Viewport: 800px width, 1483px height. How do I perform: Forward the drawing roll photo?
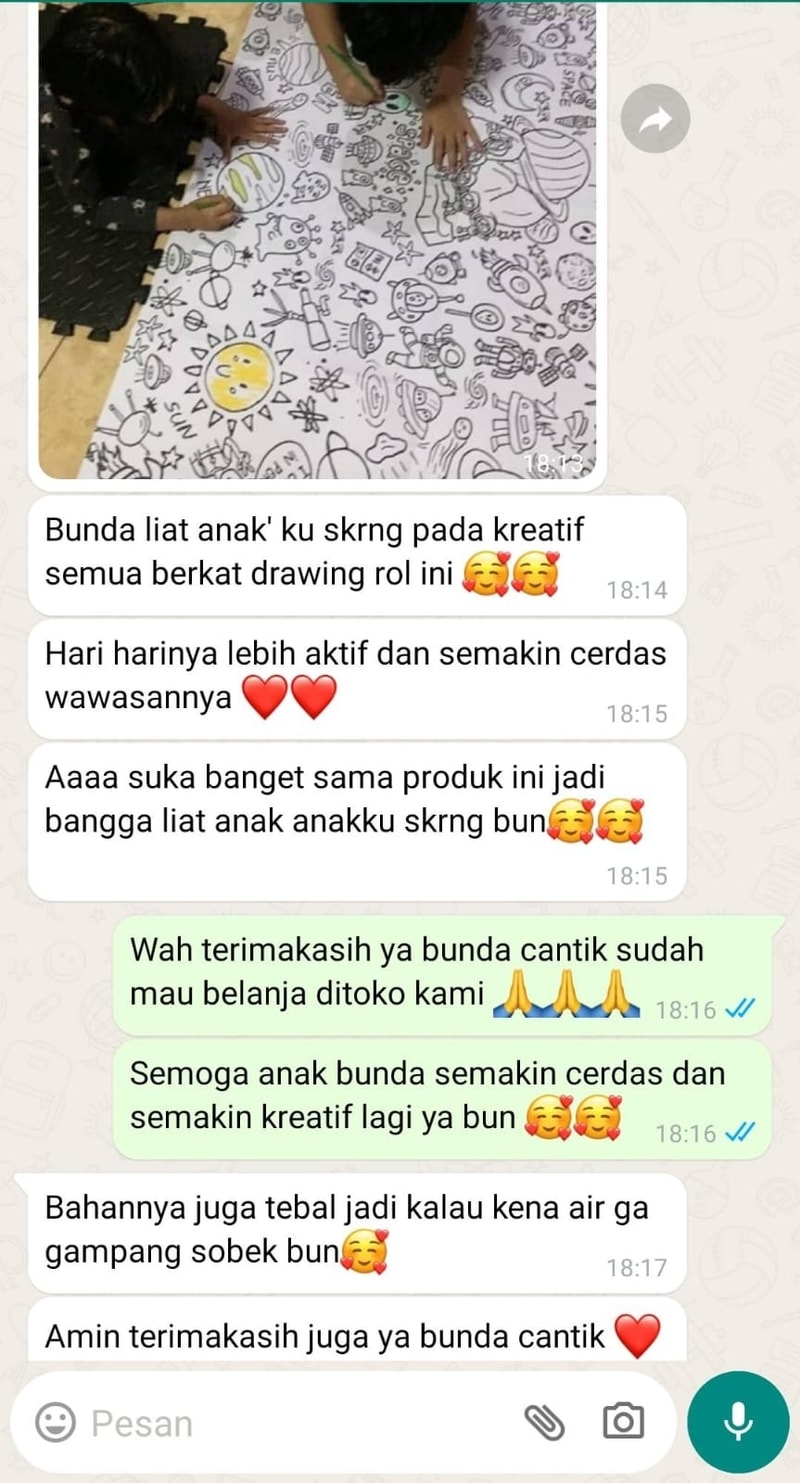(655, 119)
